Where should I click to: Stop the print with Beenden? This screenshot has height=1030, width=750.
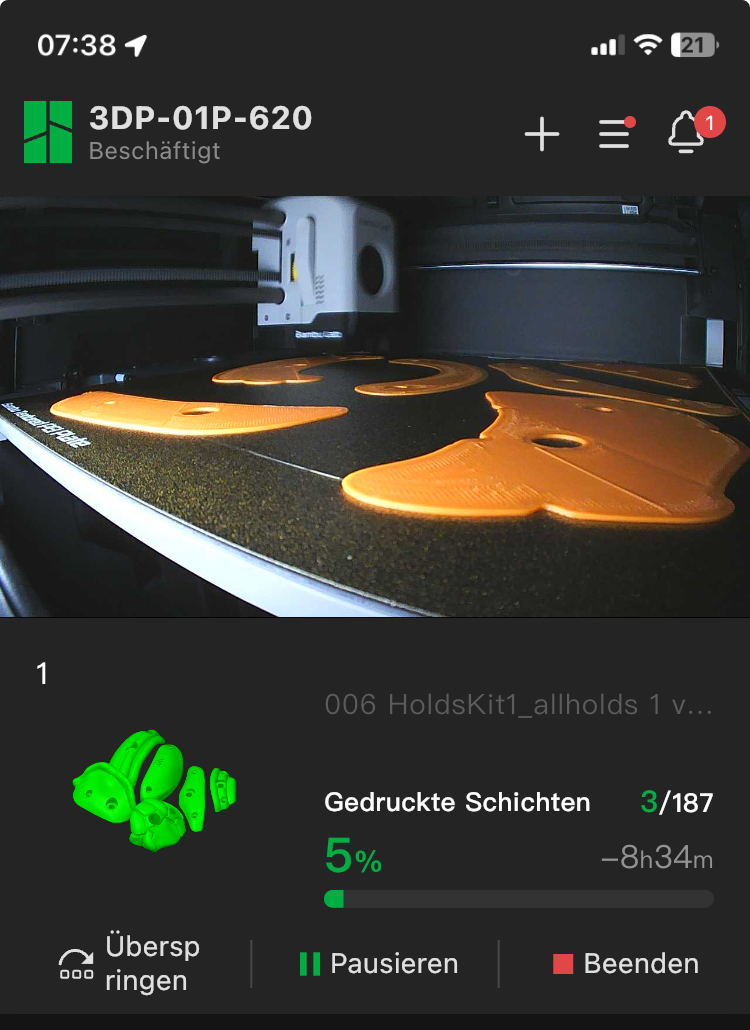(x=626, y=964)
